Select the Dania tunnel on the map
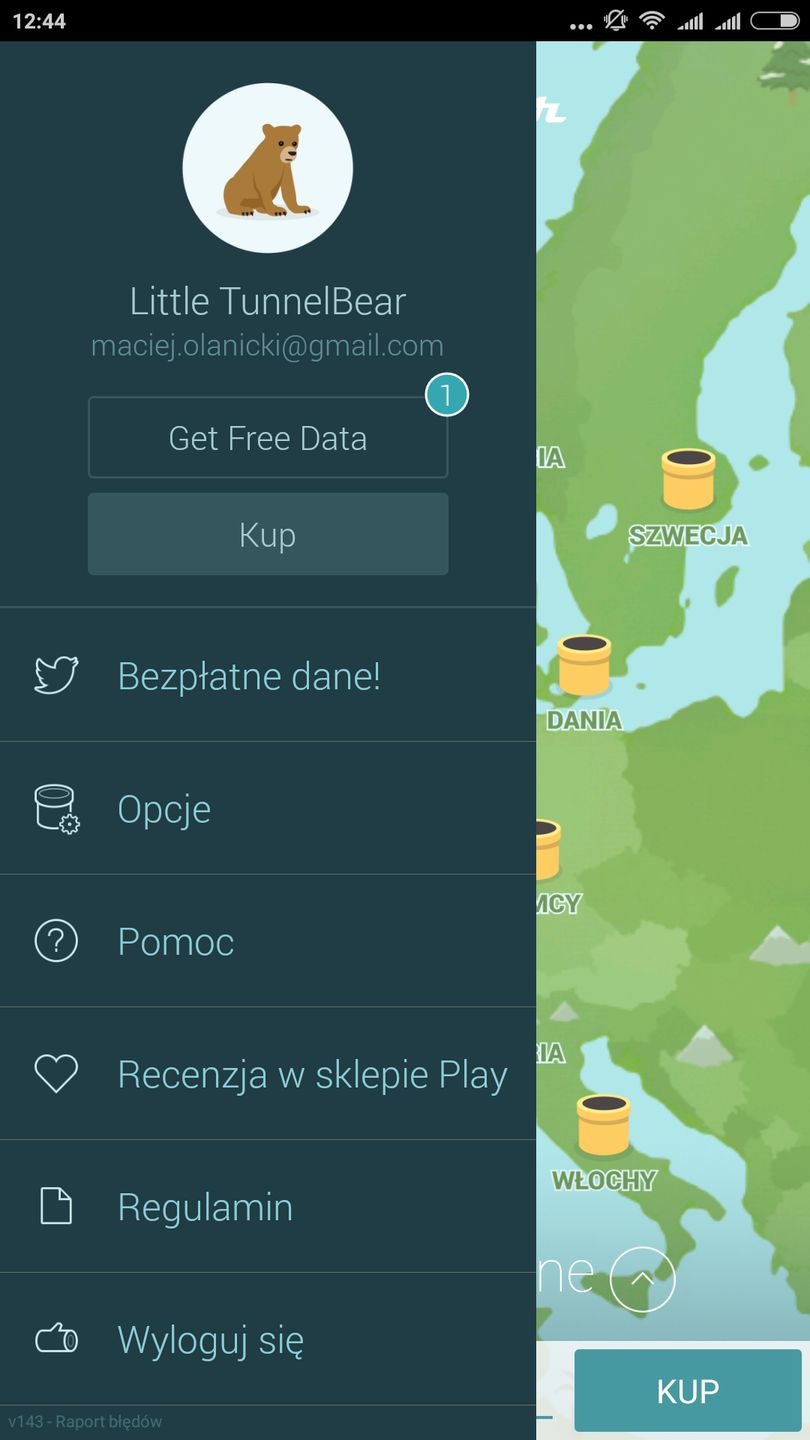The image size is (810, 1440). tap(584, 666)
